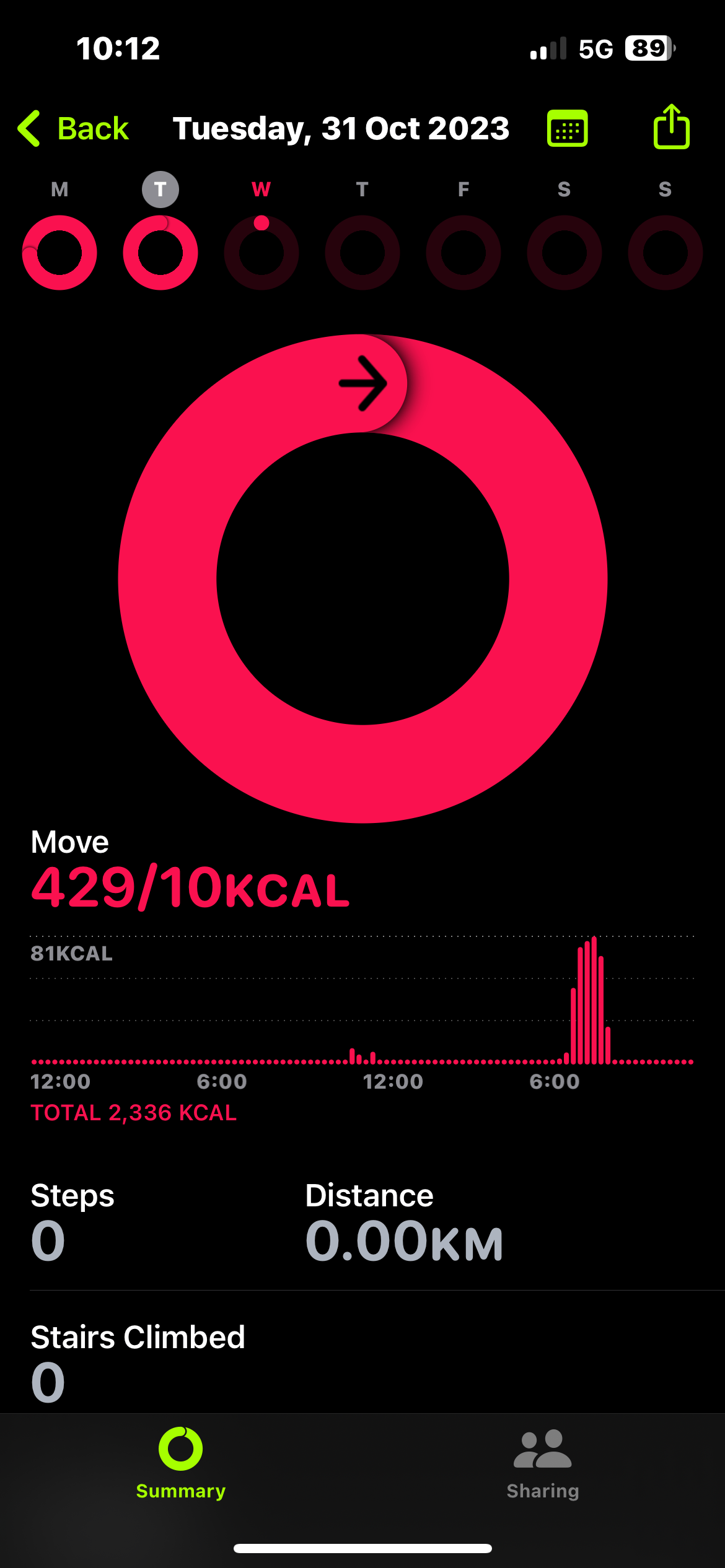Select Friday's activity ring
725x1568 pixels.
point(464,253)
